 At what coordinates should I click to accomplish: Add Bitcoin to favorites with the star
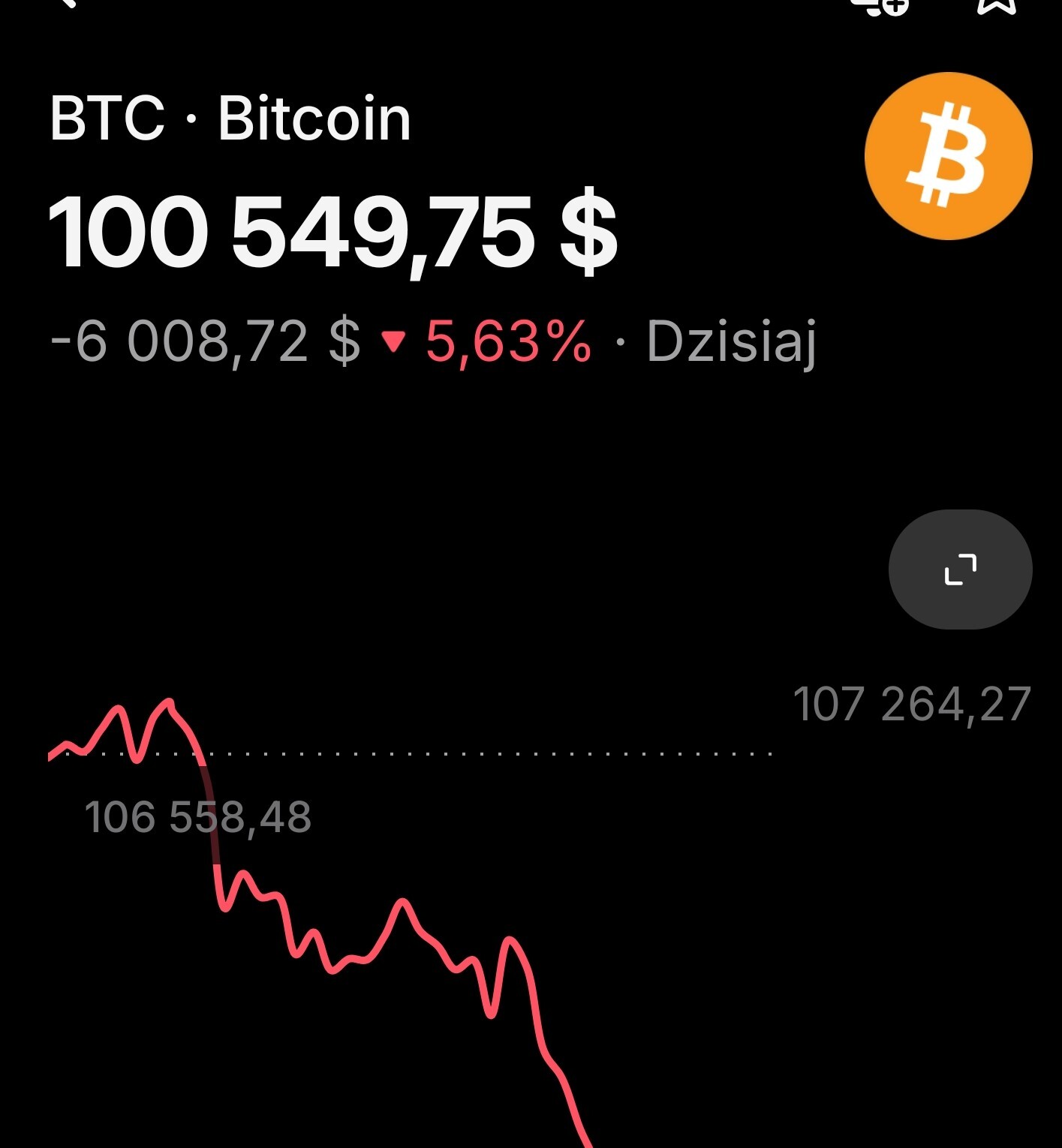996,5
